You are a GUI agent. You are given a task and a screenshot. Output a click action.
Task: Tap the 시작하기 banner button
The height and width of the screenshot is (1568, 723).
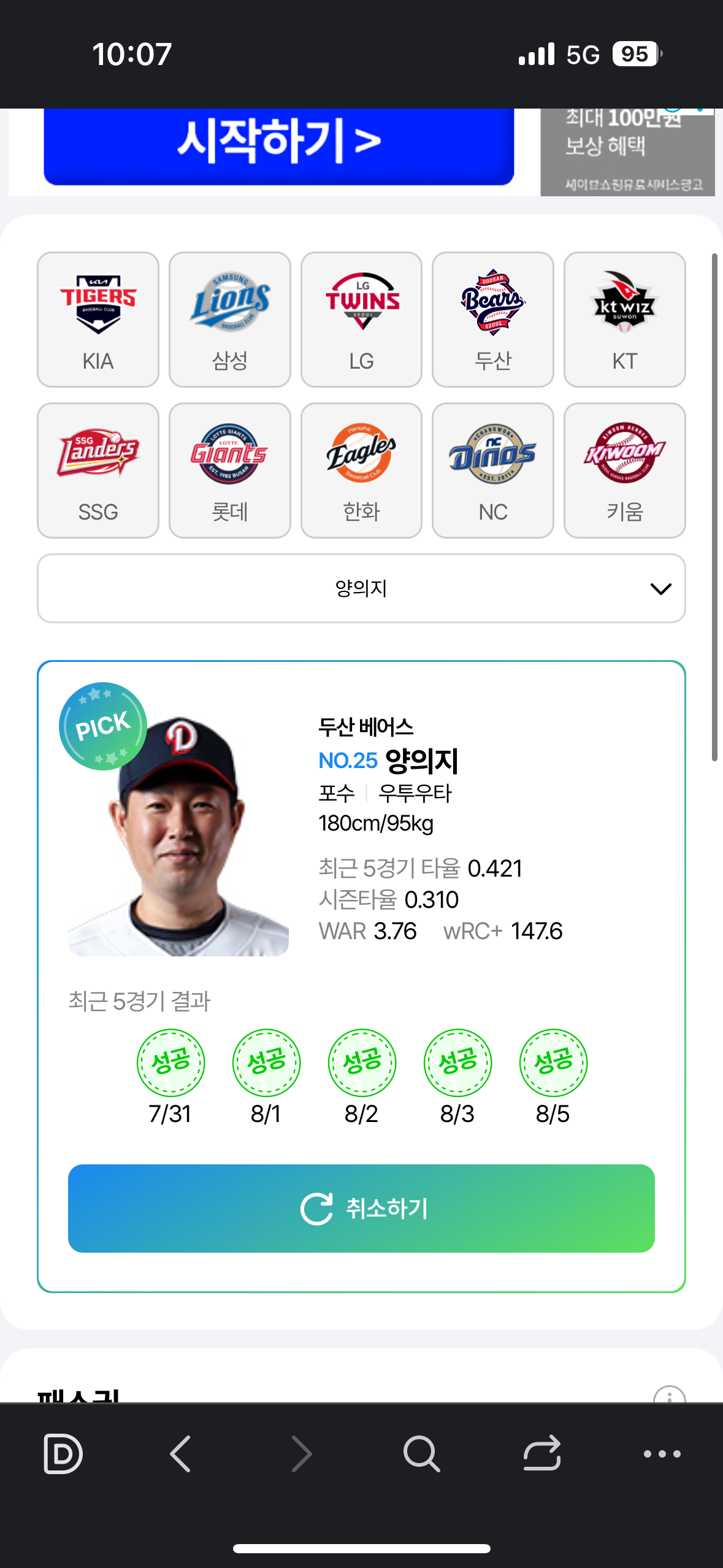pos(279,143)
